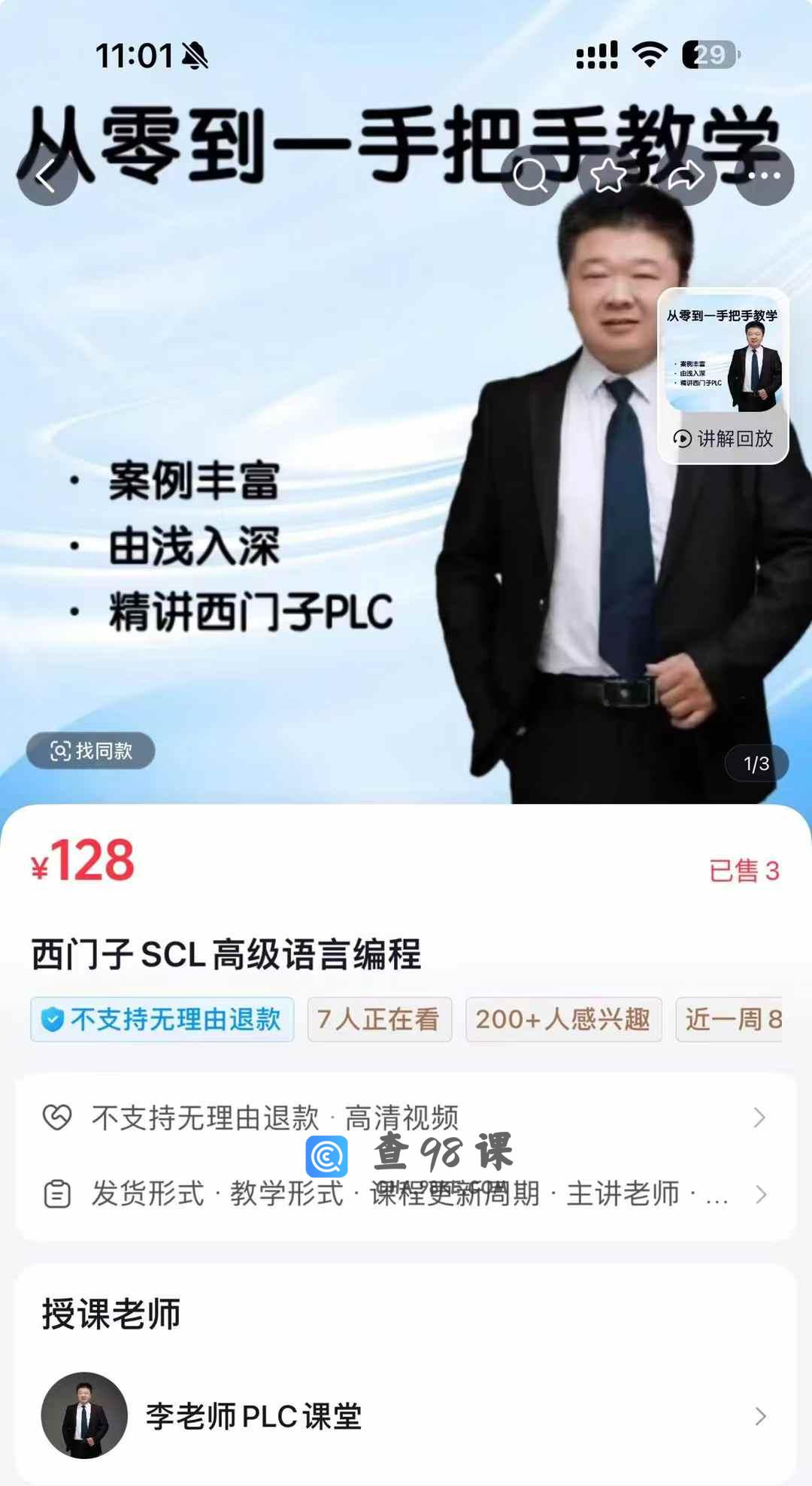Open the three-dot overflow menu

click(764, 177)
